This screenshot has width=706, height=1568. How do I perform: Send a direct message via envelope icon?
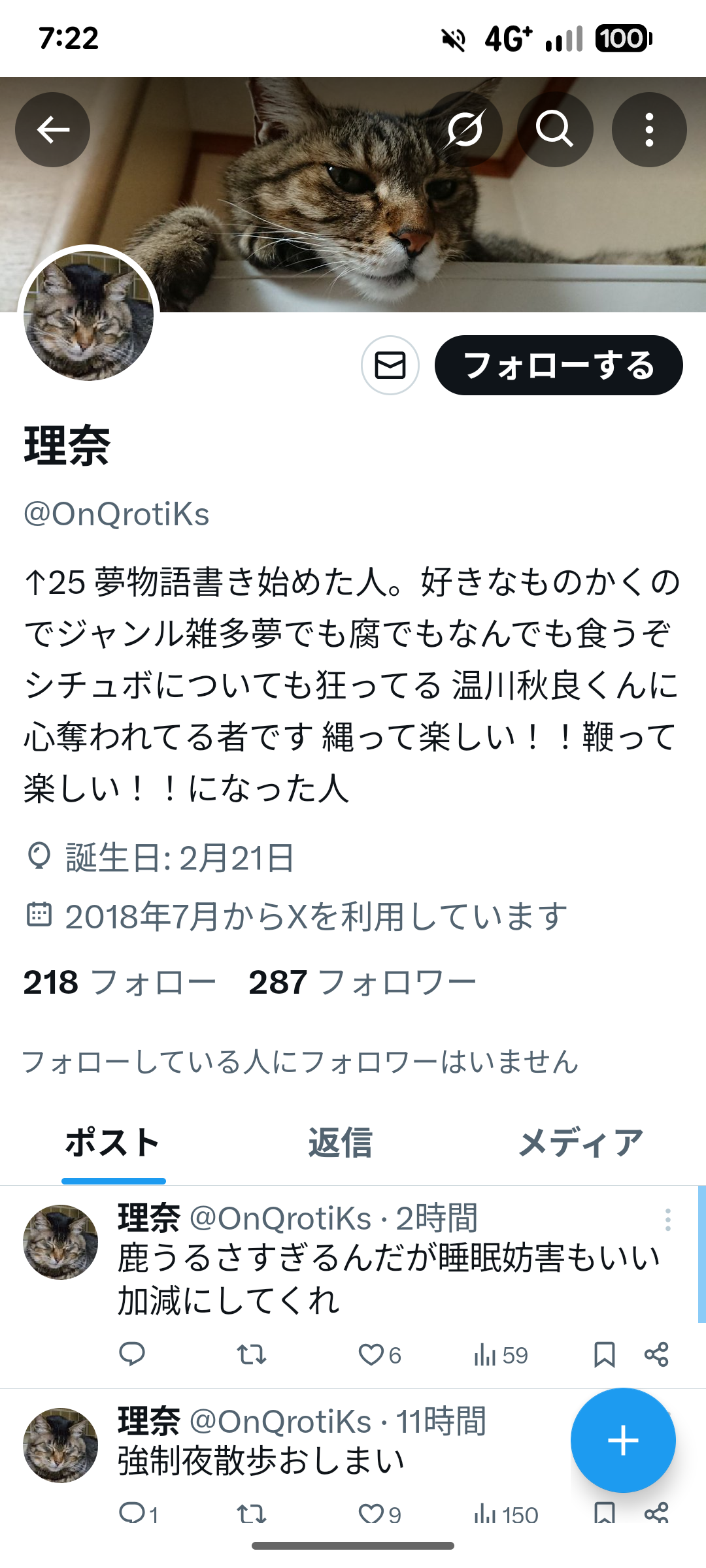click(390, 365)
